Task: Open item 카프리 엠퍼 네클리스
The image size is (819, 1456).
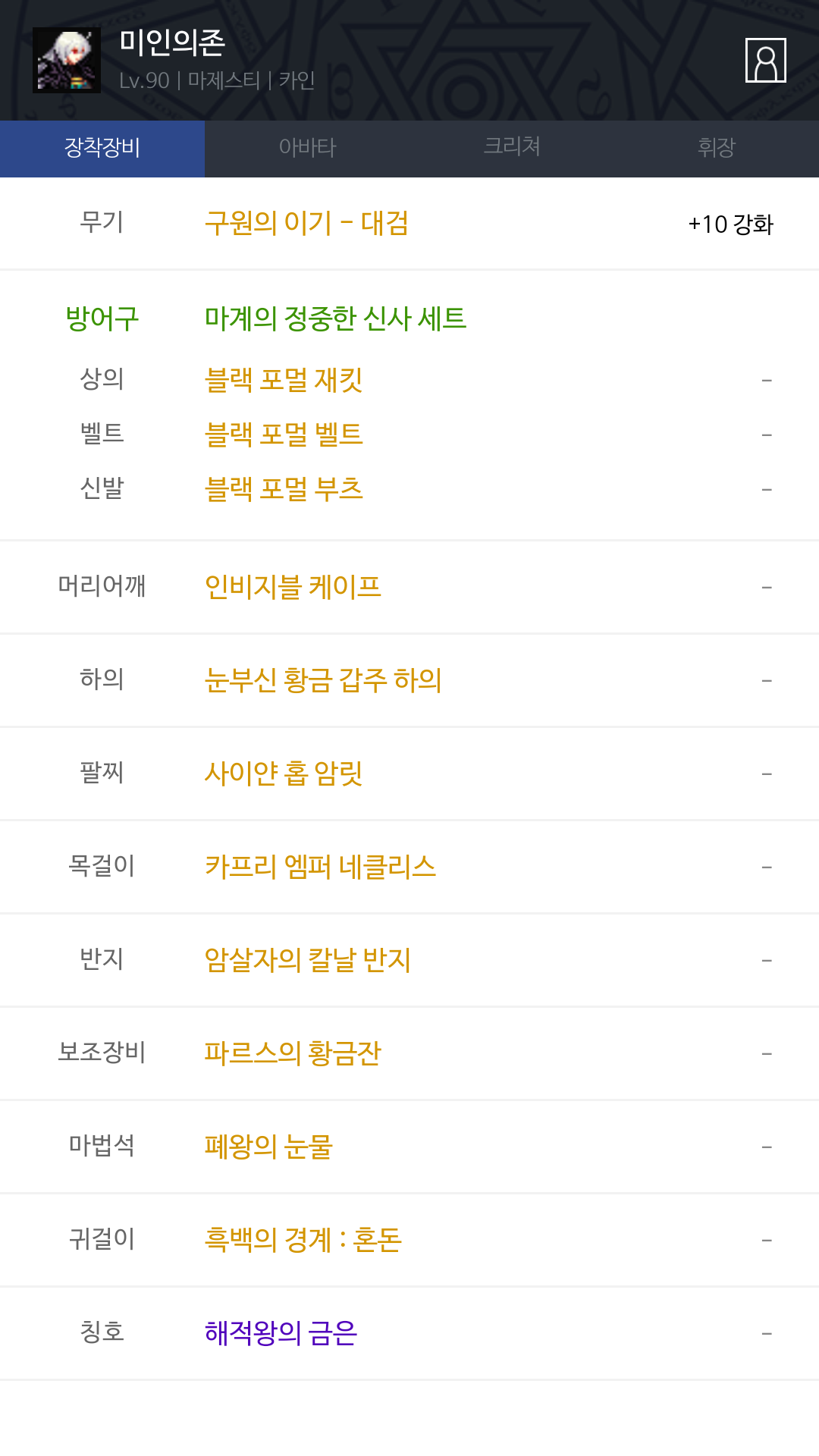Action: pyautogui.click(x=320, y=867)
